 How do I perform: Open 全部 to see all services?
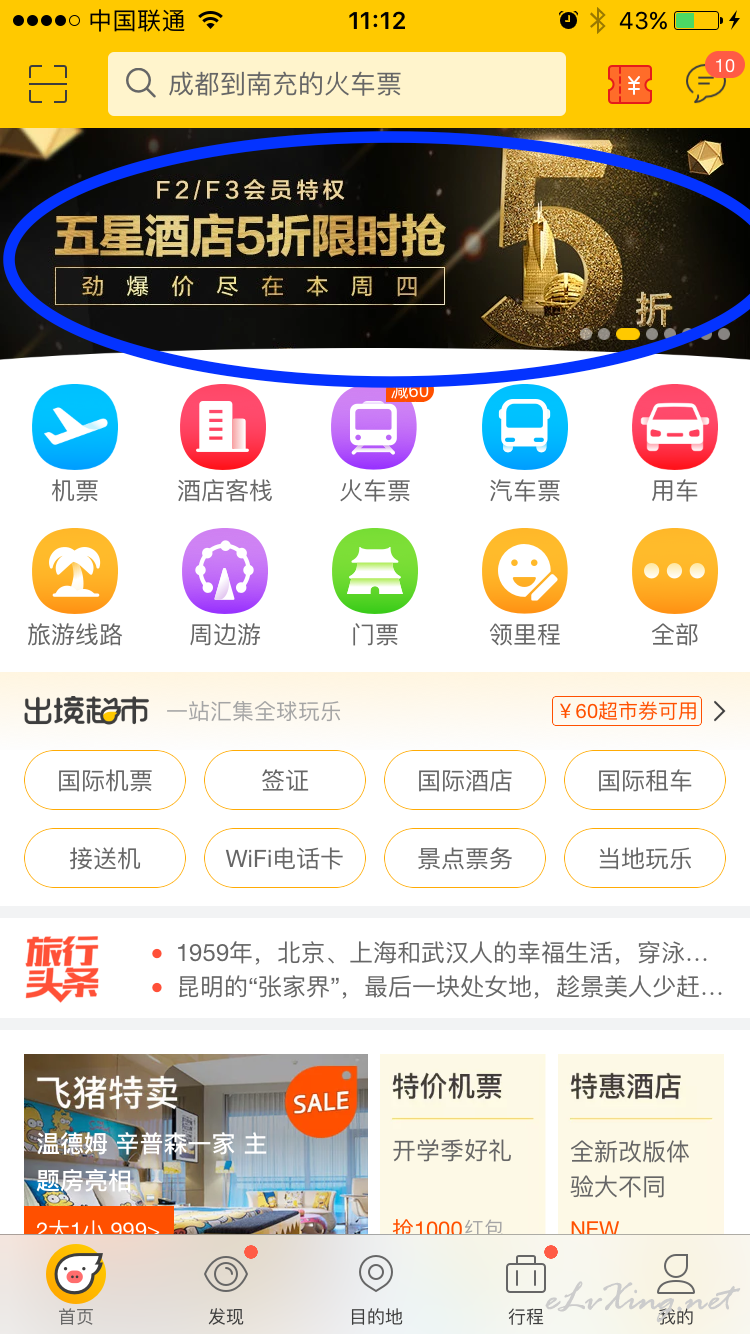pyautogui.click(x=675, y=588)
